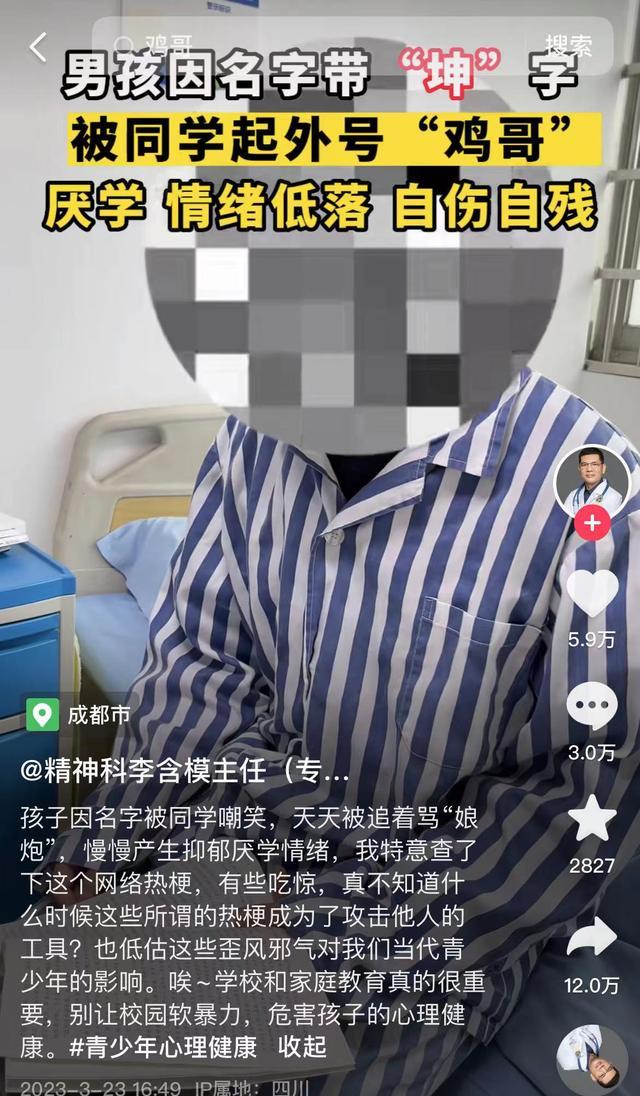Open the search box showing 鸡哥
The height and width of the screenshot is (1096, 640).
300,46
